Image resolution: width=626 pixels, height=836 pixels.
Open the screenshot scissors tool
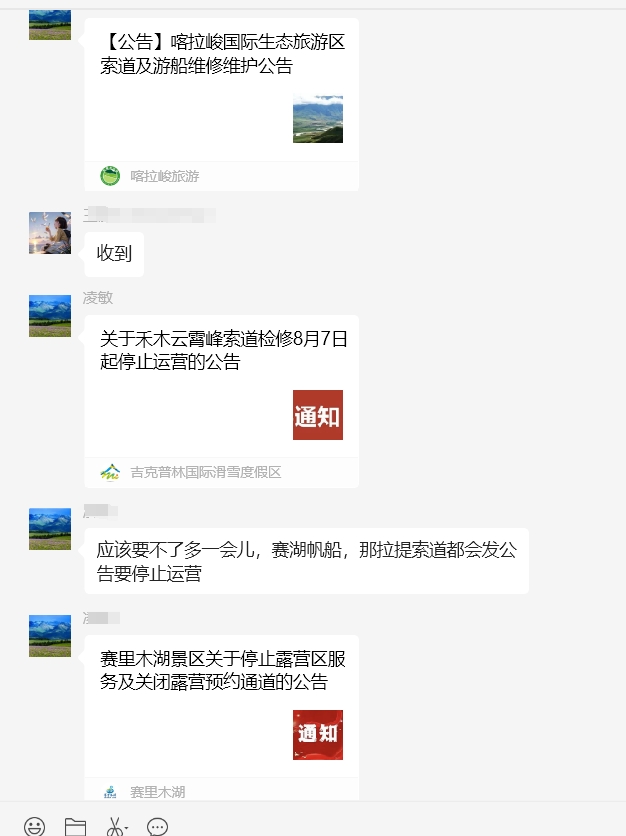(x=116, y=826)
